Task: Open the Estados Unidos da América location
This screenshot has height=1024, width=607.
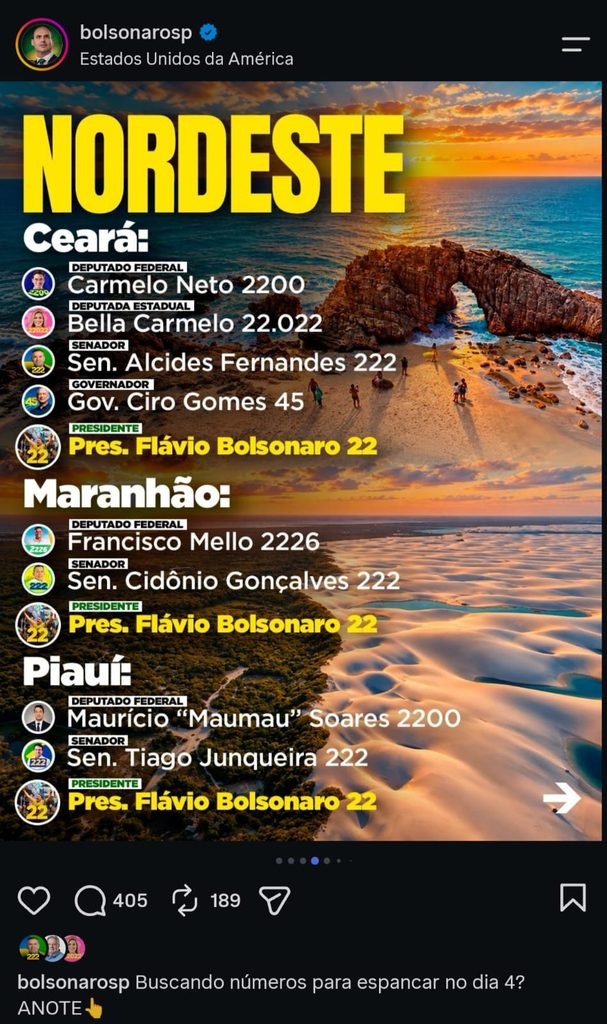Action: (x=186, y=59)
